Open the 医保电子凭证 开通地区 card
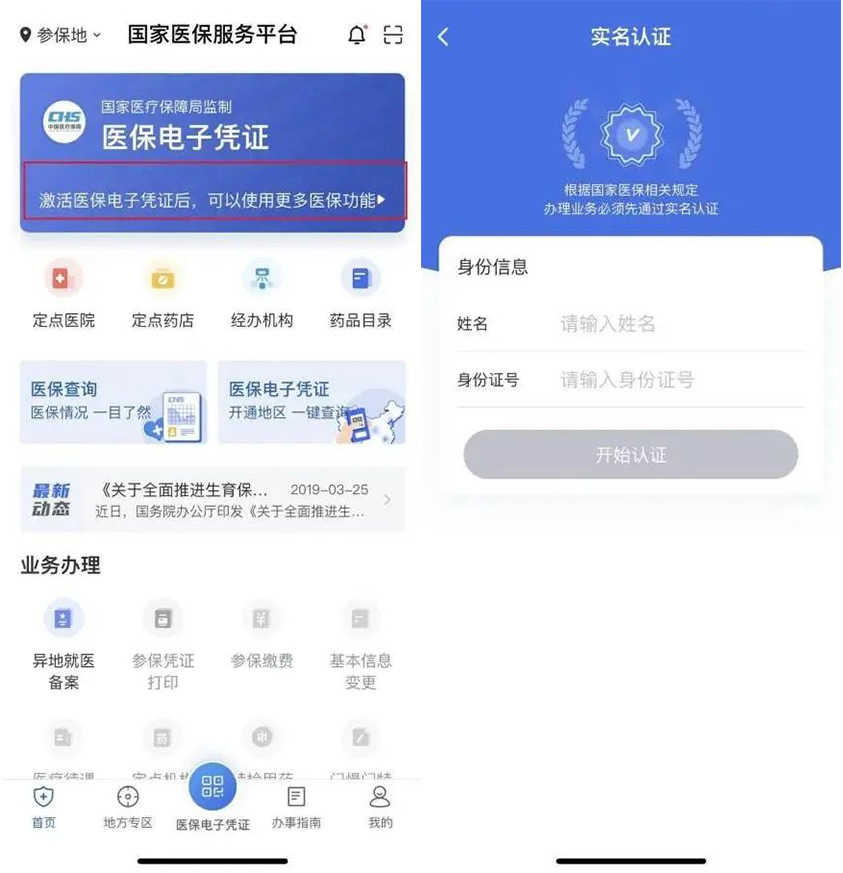Screen dimensions: 843x873 311,402
